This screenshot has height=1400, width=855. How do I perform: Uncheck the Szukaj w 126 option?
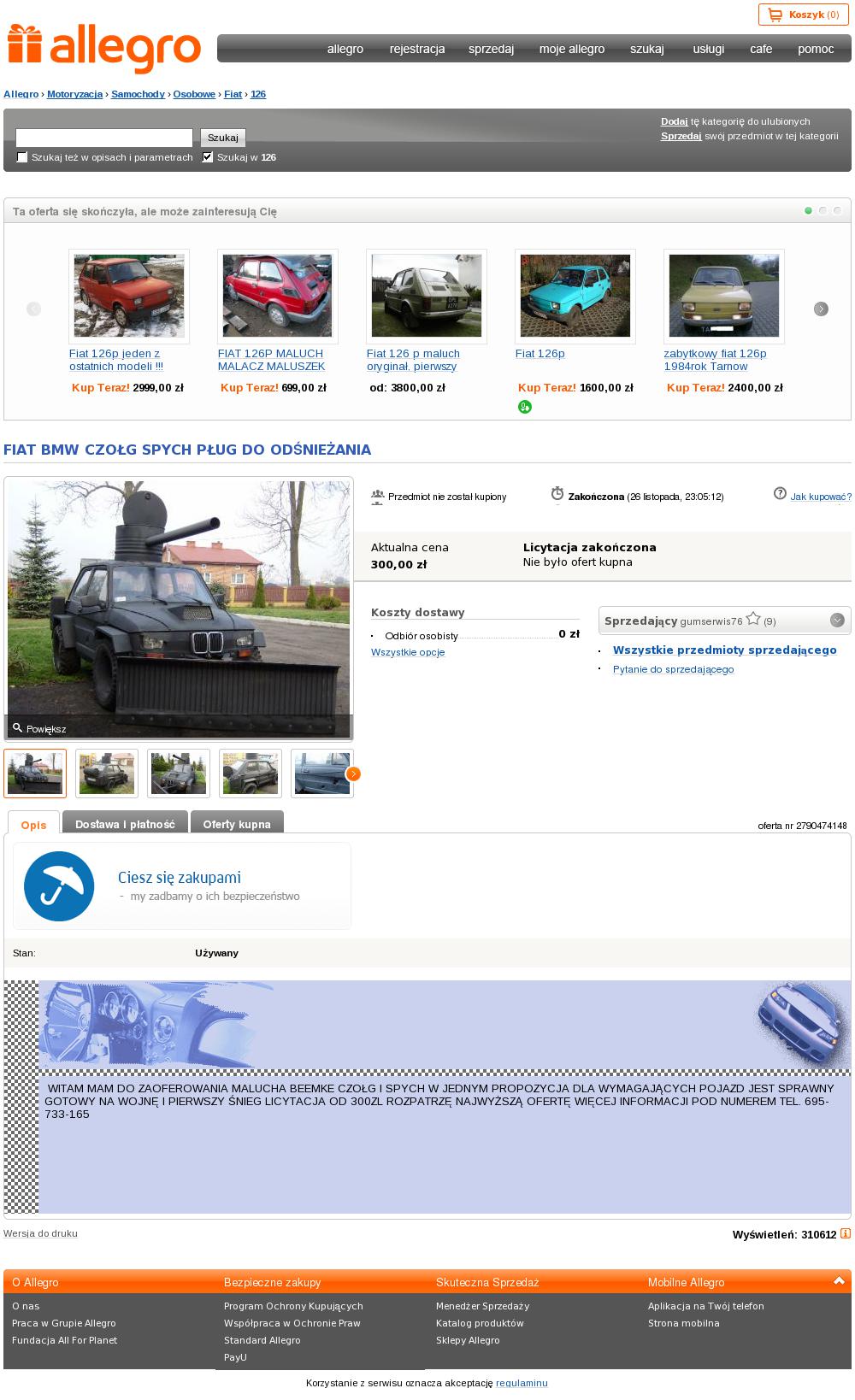tap(207, 157)
